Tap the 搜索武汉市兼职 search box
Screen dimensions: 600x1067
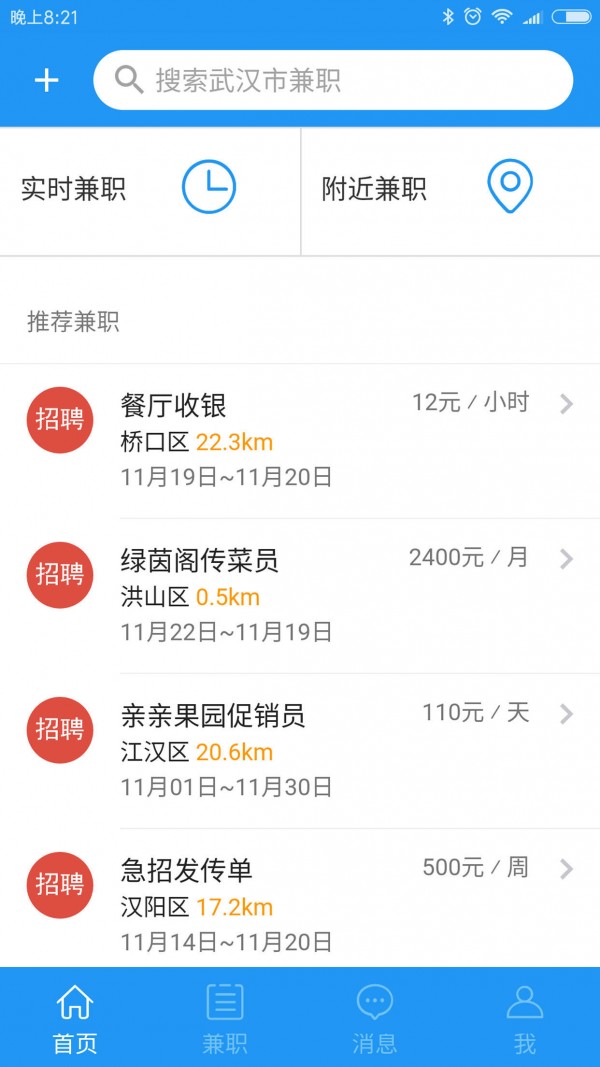coord(333,80)
